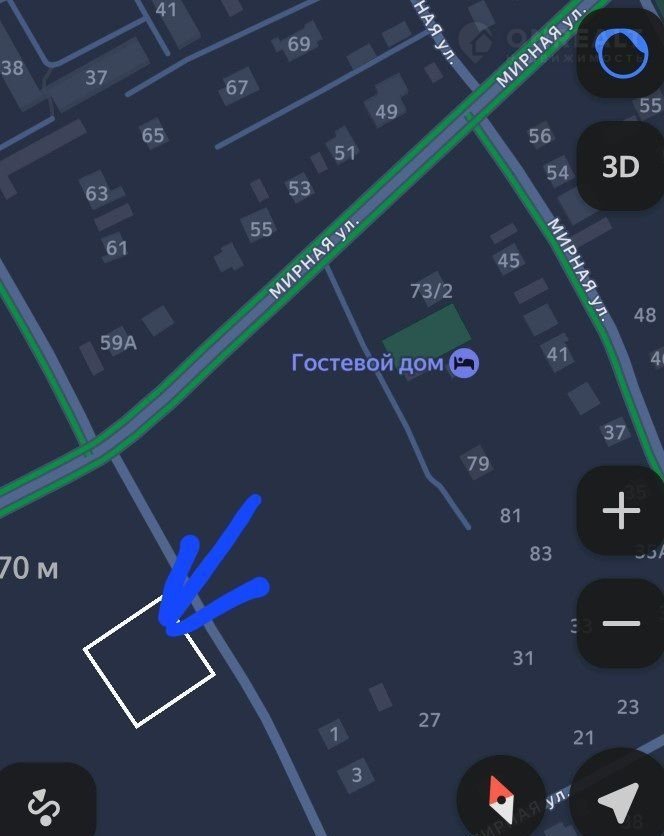Open the voice assistant button
This screenshot has width=664, height=836.
click(x=622, y=47)
